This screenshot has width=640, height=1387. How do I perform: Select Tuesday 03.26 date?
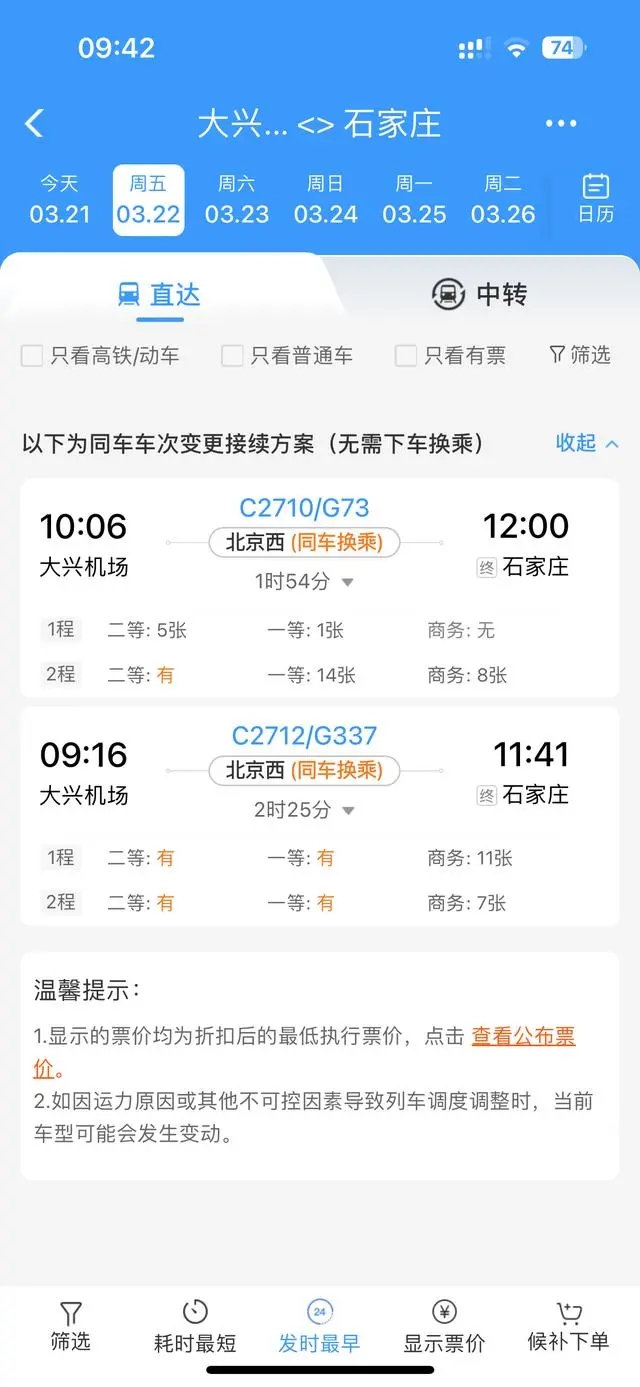(x=503, y=200)
